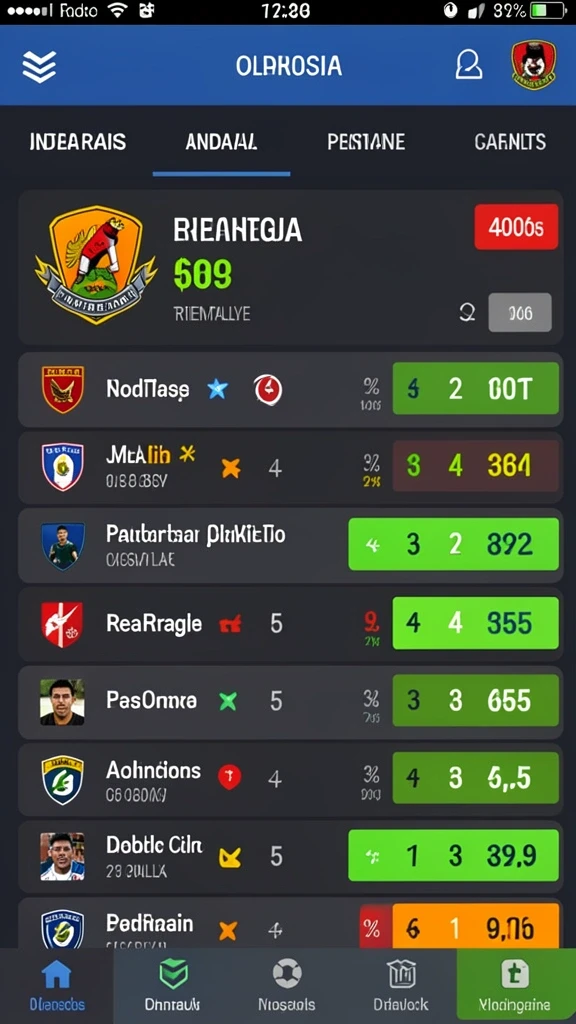Open the layered menu icon in header

pyautogui.click(x=39, y=66)
